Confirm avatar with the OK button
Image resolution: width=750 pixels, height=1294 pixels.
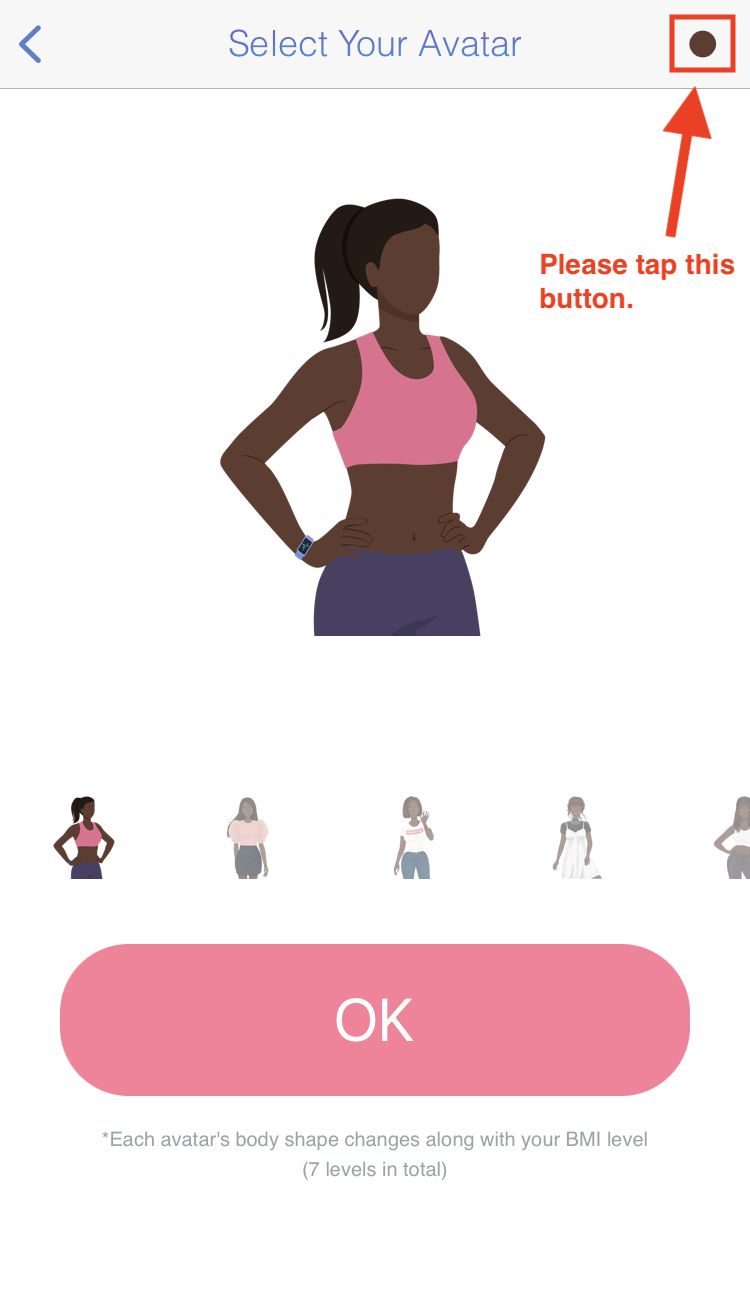point(375,1020)
